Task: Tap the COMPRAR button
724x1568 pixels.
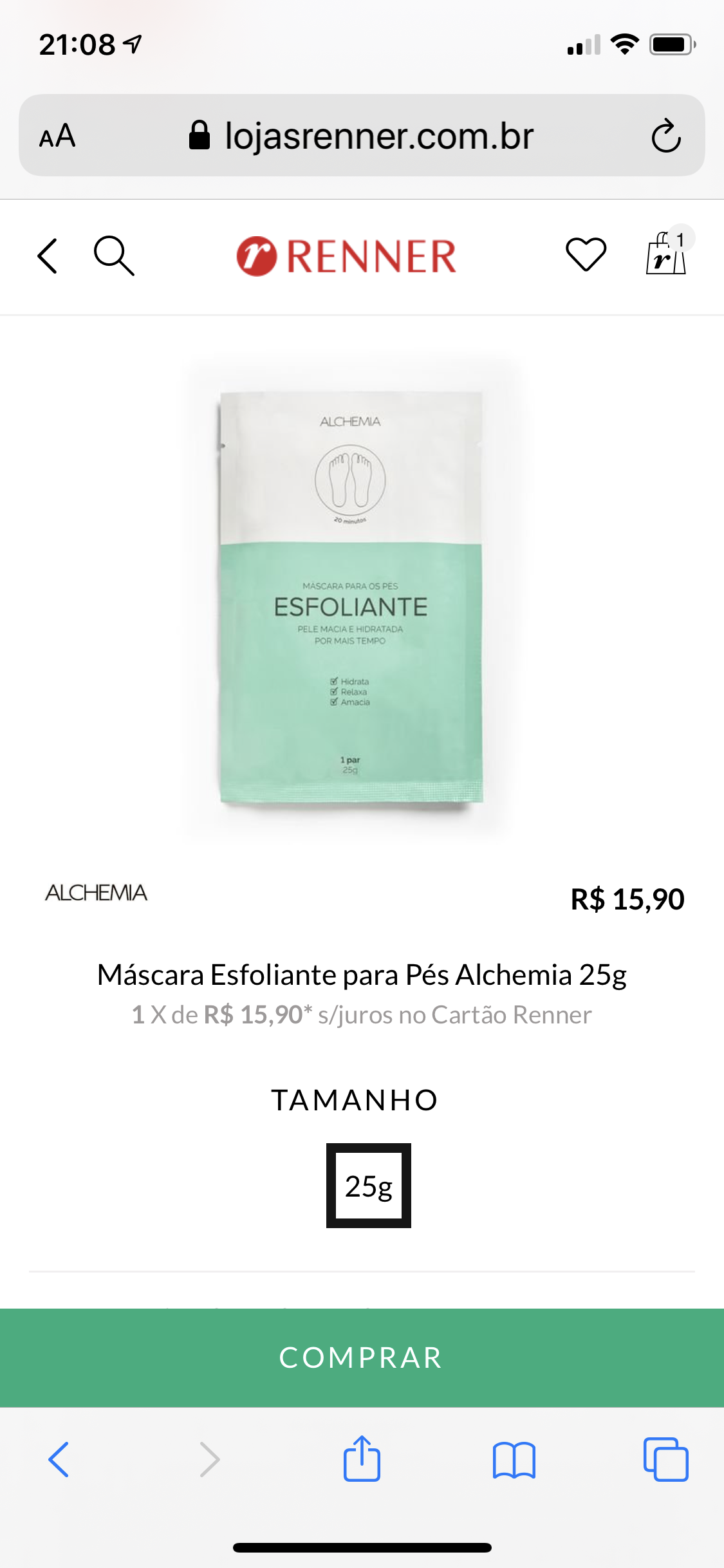Action: [362, 1358]
